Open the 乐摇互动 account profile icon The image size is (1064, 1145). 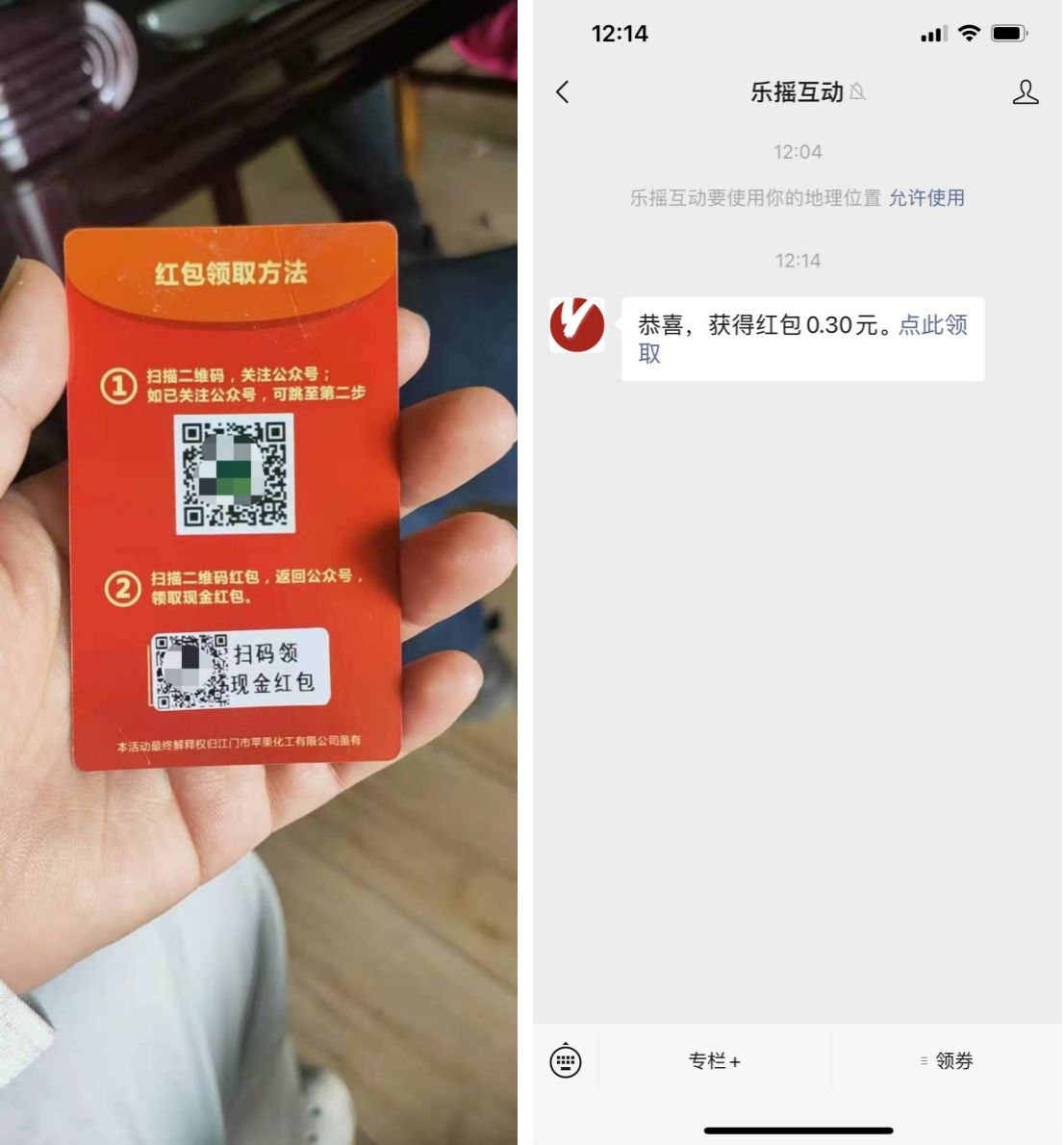click(1026, 92)
